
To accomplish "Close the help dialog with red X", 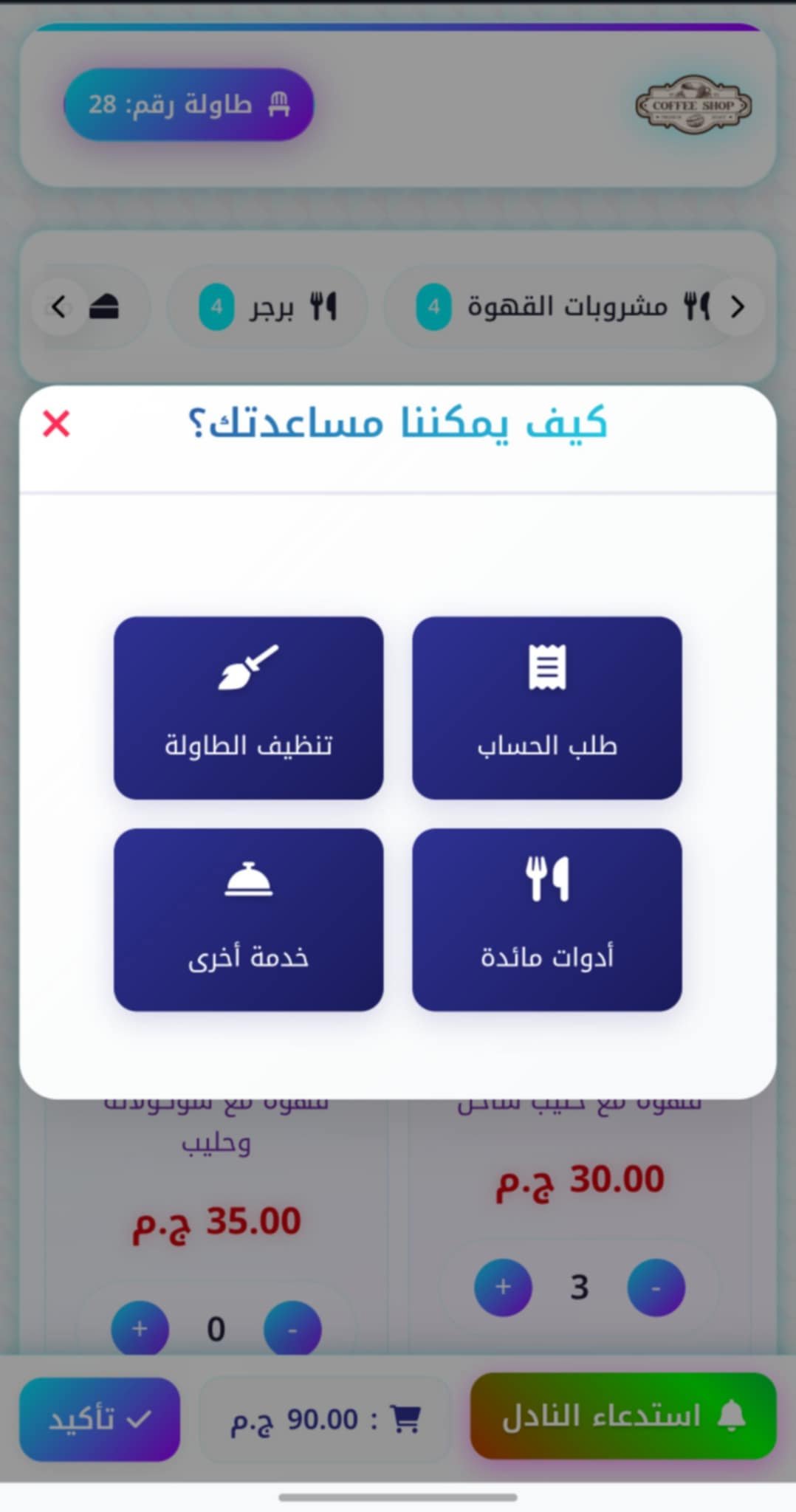I will (56, 424).
